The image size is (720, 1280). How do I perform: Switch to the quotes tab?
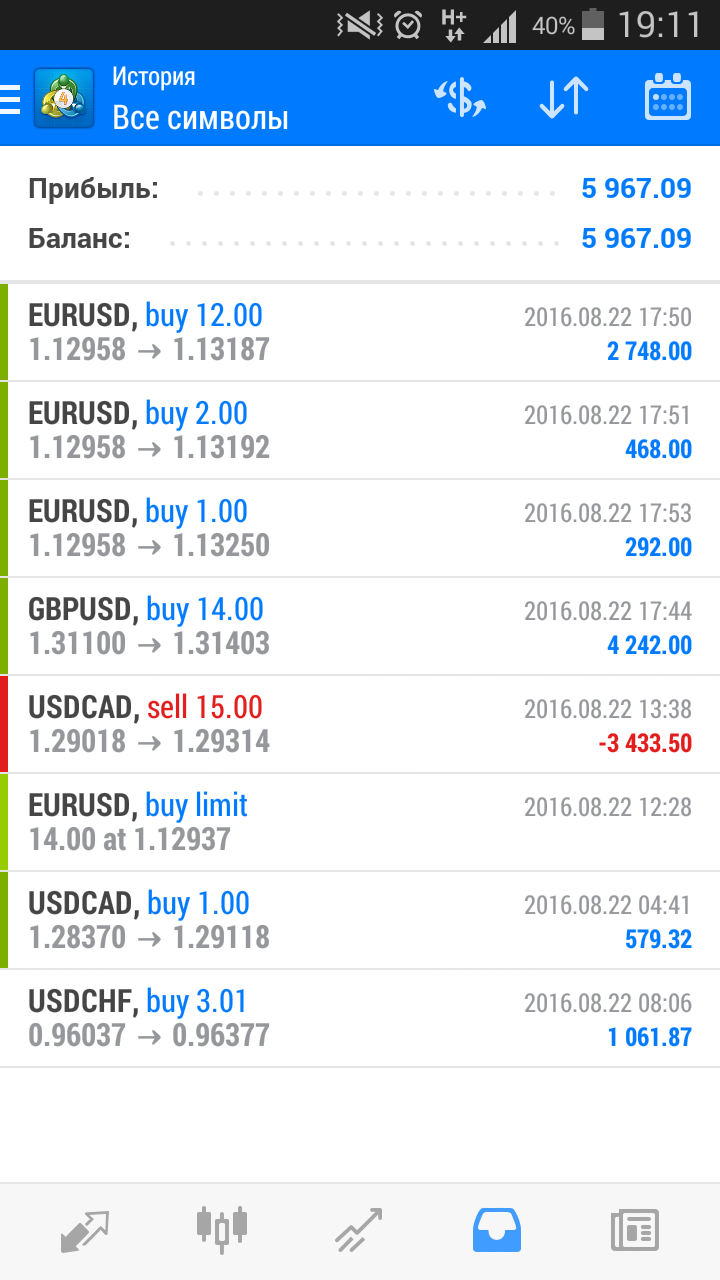(x=85, y=1231)
